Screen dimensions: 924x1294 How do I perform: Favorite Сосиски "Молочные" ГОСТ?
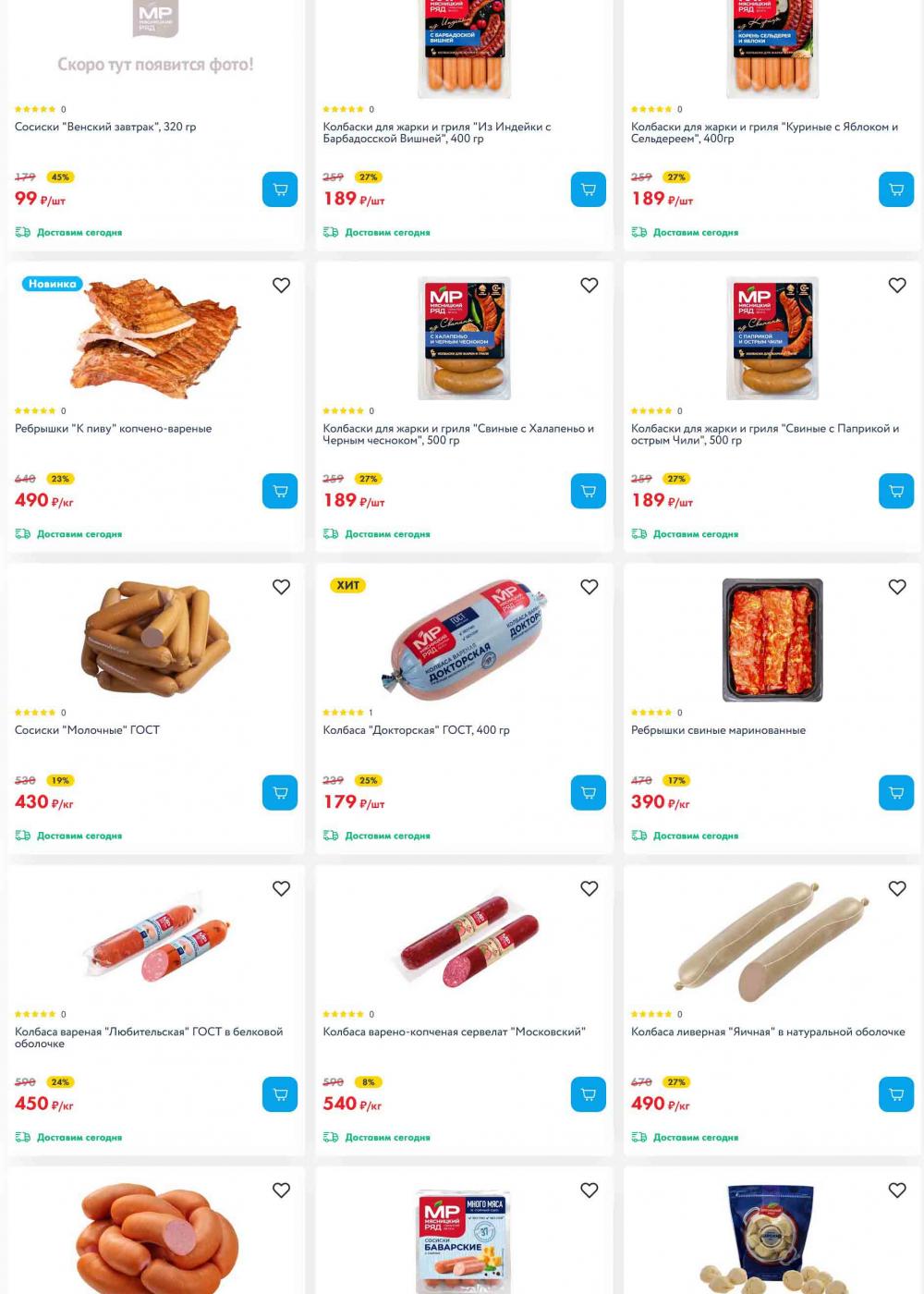point(282,587)
